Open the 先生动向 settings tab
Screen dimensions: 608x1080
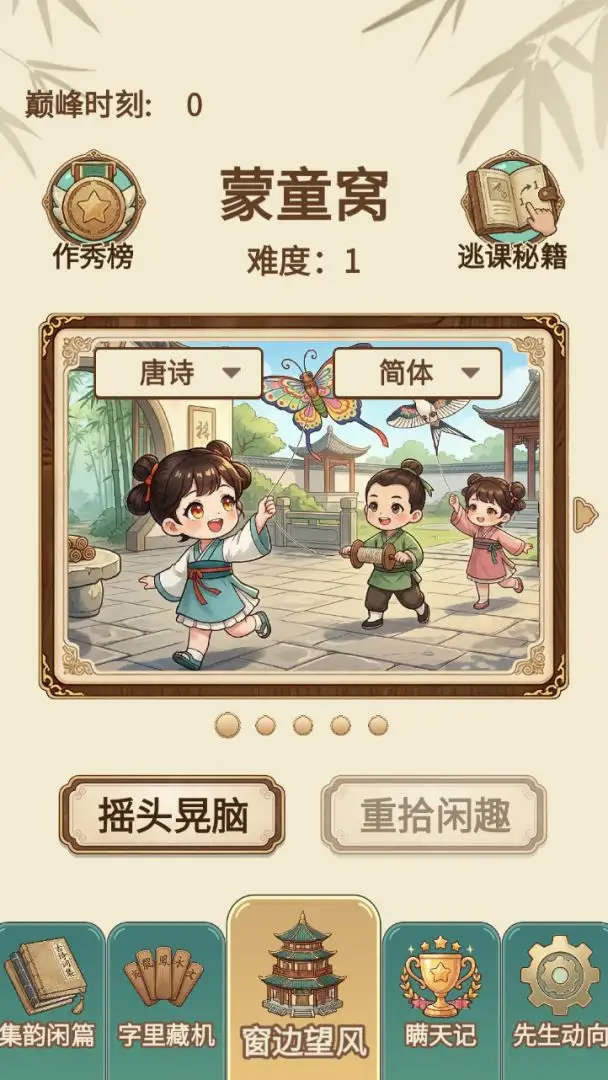tap(557, 1000)
